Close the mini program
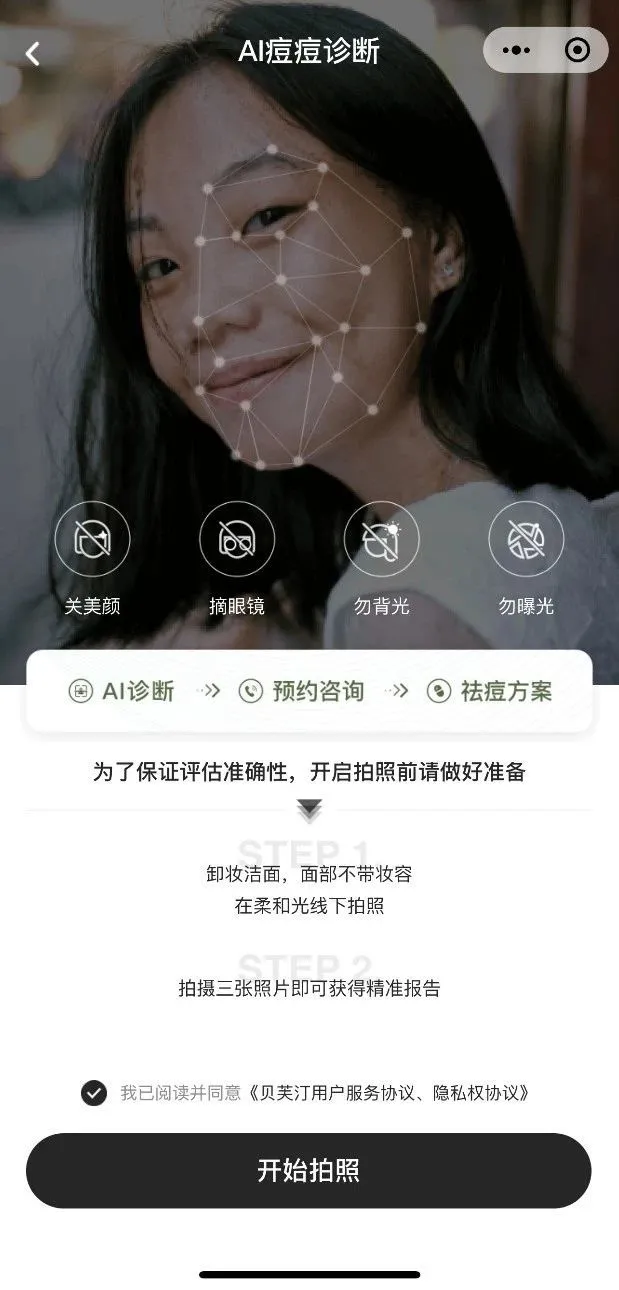Viewport: 619px width, 1290px height. click(577, 50)
